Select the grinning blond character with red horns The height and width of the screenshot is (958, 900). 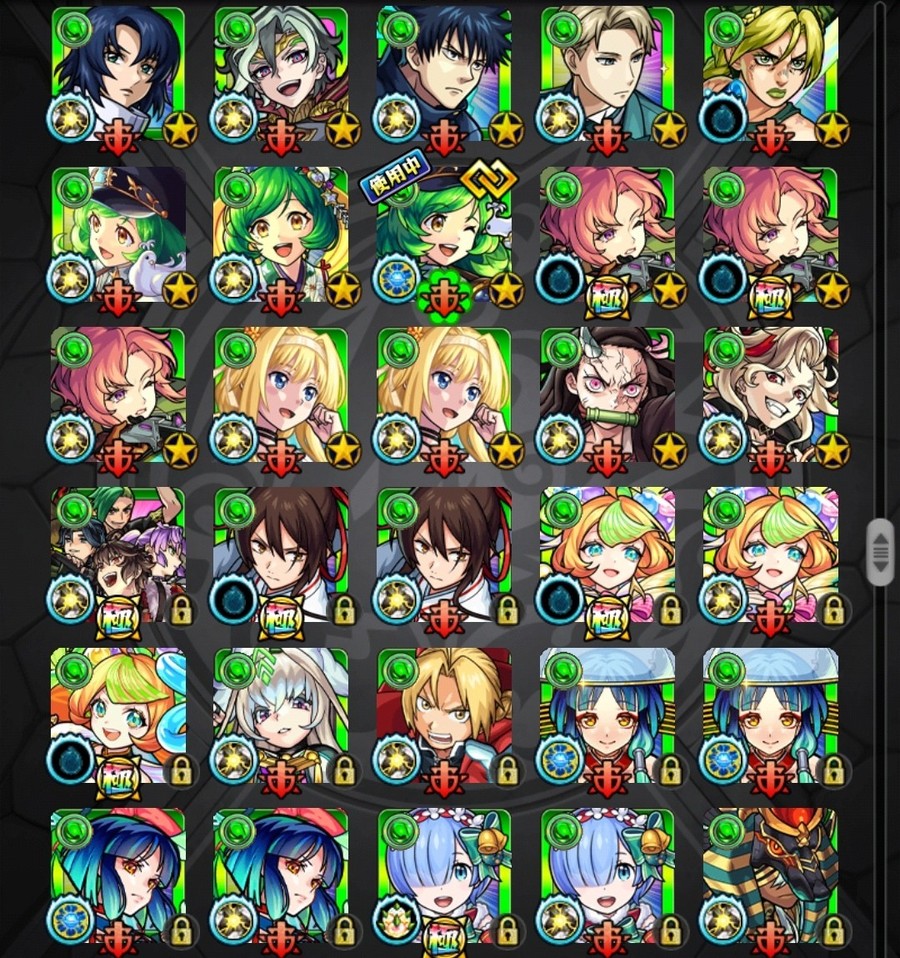click(x=771, y=395)
